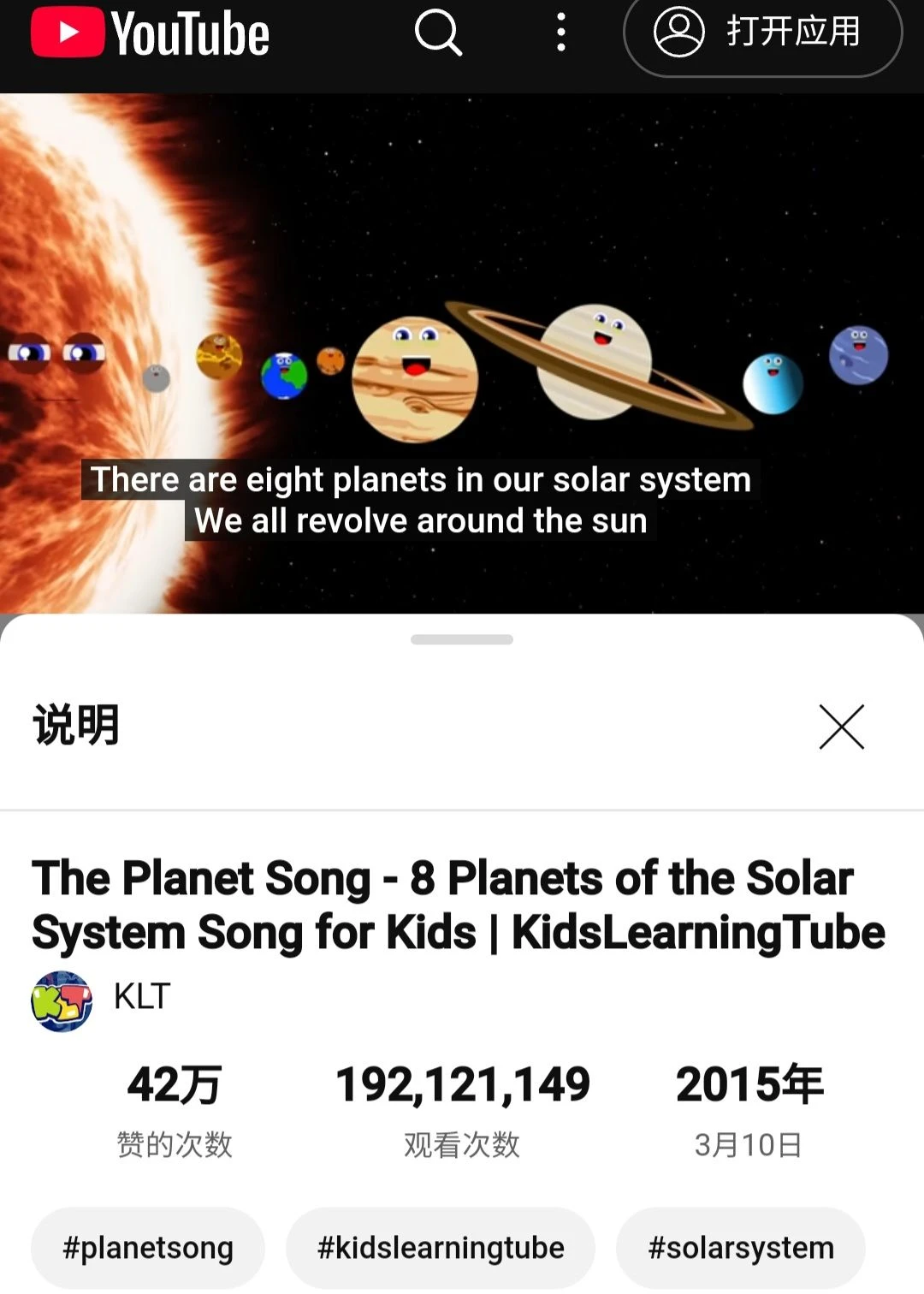Tap the 打开应用 button

click(762, 33)
